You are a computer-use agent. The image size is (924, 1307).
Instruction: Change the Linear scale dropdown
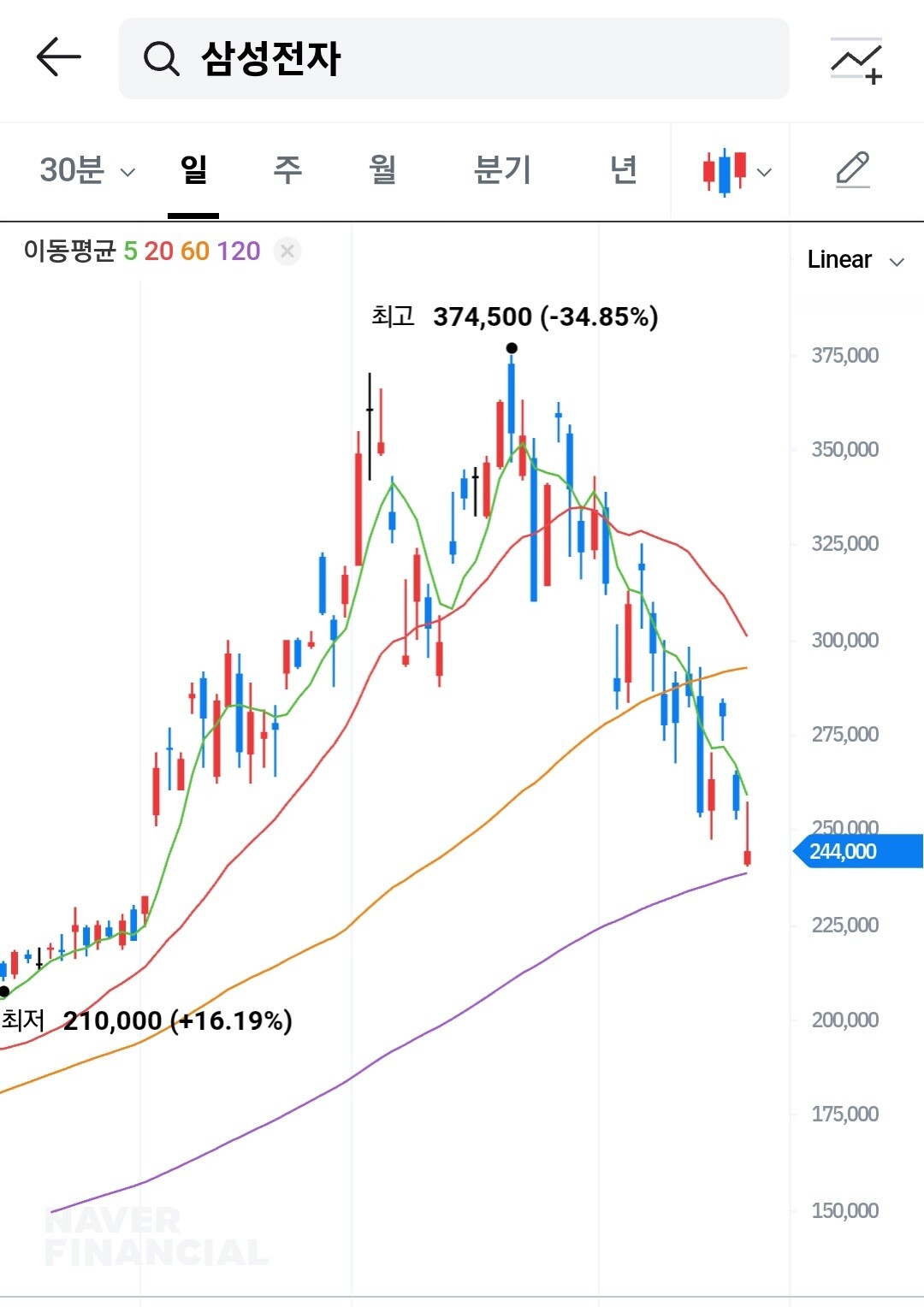(856, 260)
